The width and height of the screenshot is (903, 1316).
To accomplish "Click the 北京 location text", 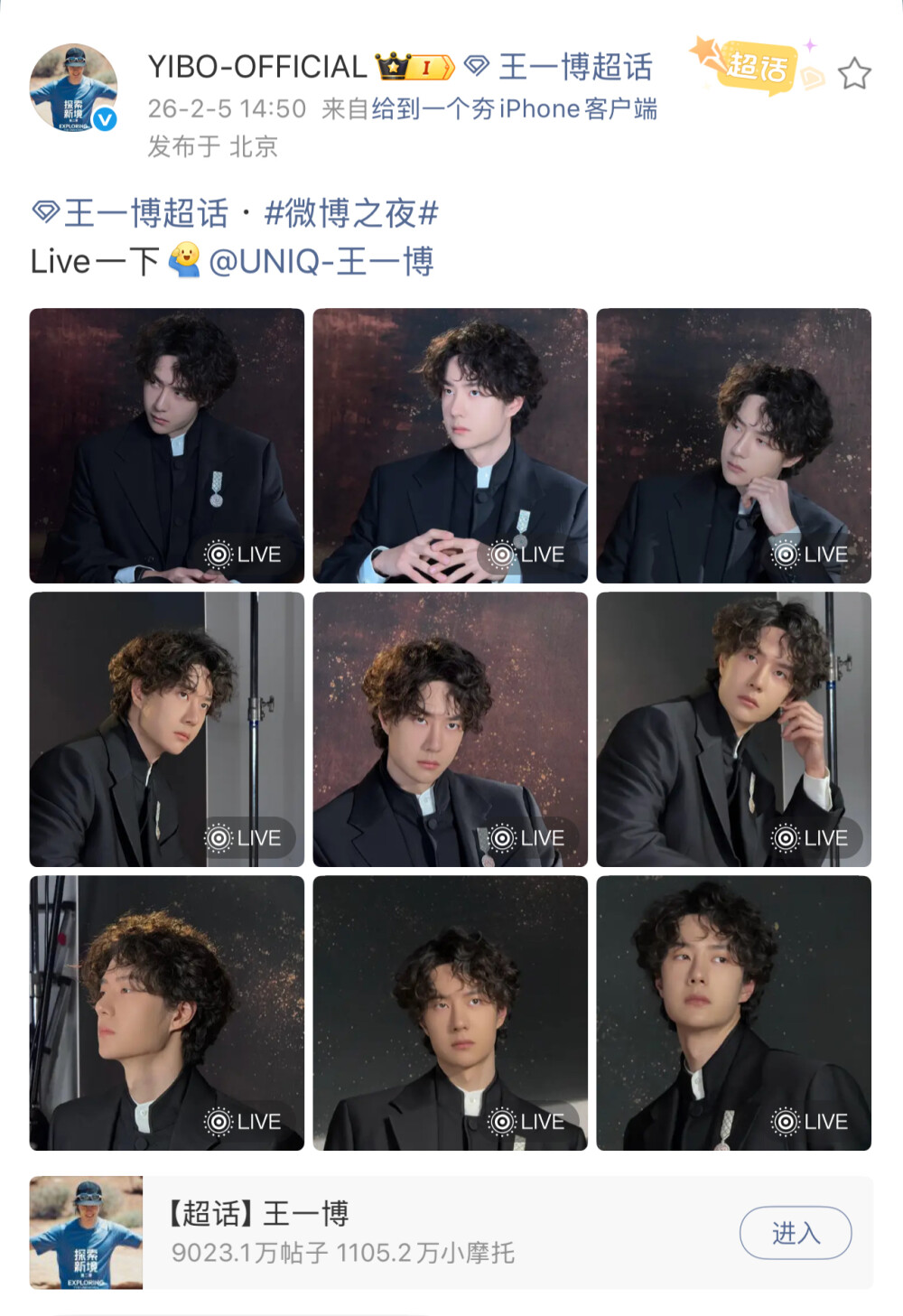I will pos(253,145).
